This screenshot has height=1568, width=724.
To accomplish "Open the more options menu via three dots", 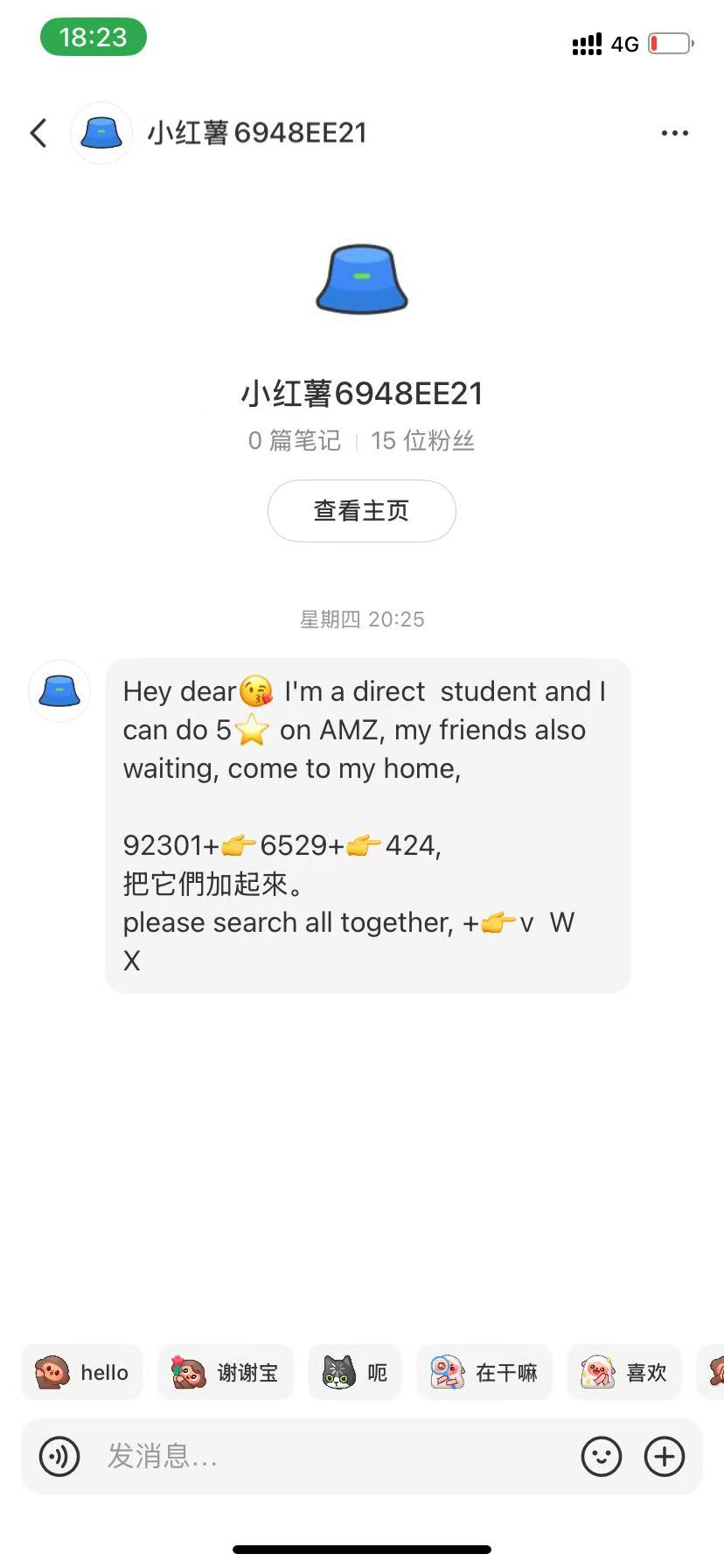I will pos(674,132).
